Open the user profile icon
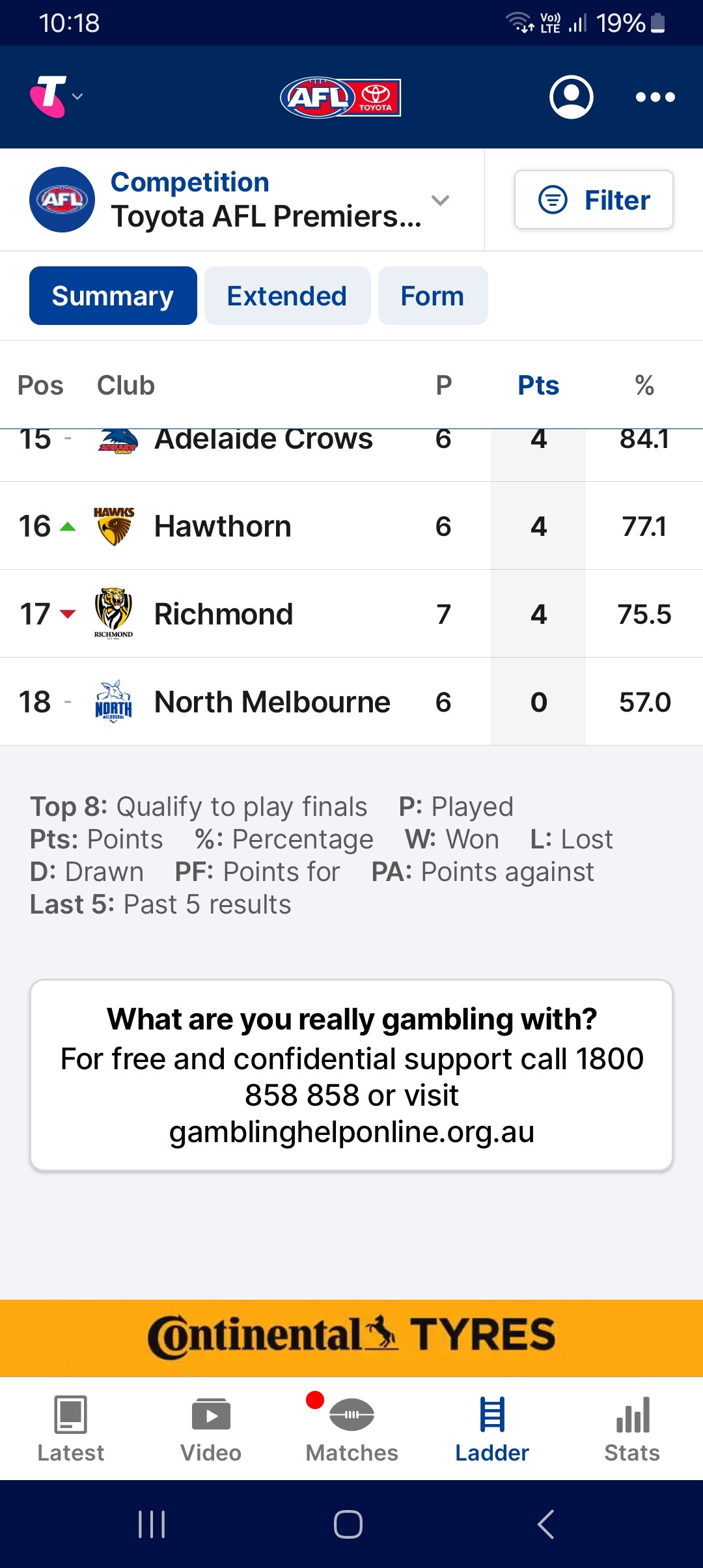This screenshot has height=1568, width=703. 572,97
